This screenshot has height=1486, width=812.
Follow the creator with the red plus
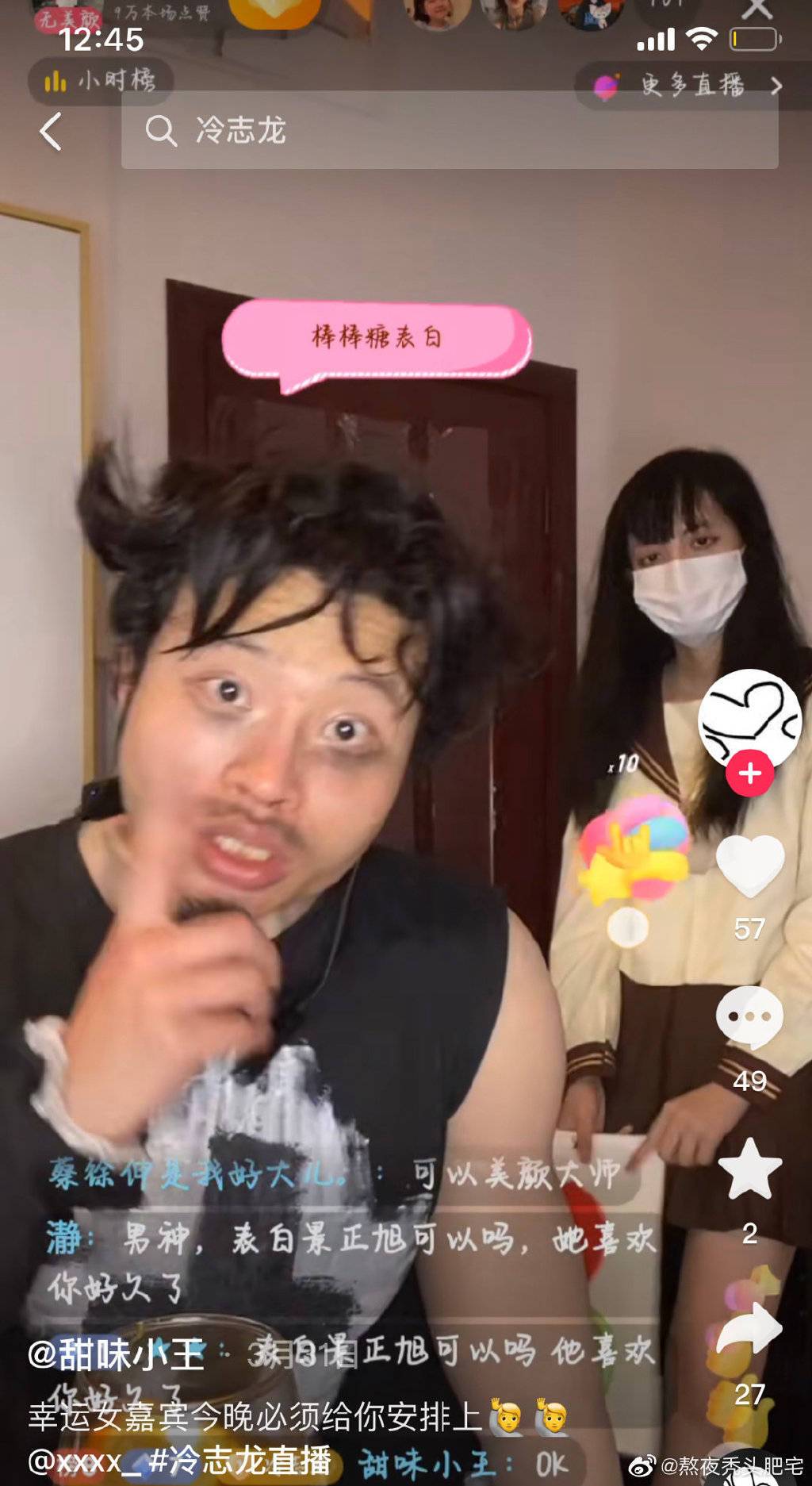749,773
